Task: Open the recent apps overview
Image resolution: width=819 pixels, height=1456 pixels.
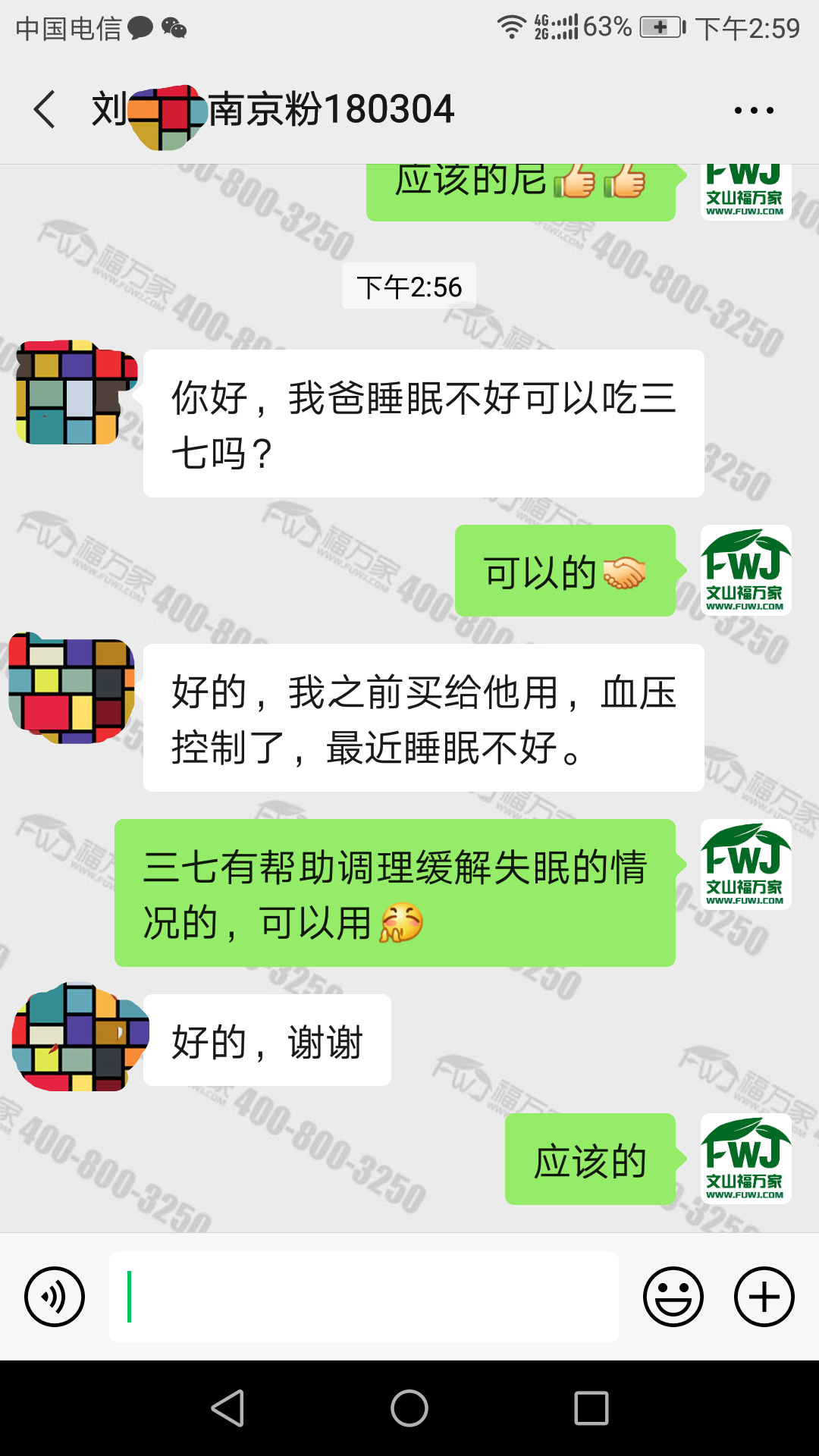Action: tap(591, 1408)
